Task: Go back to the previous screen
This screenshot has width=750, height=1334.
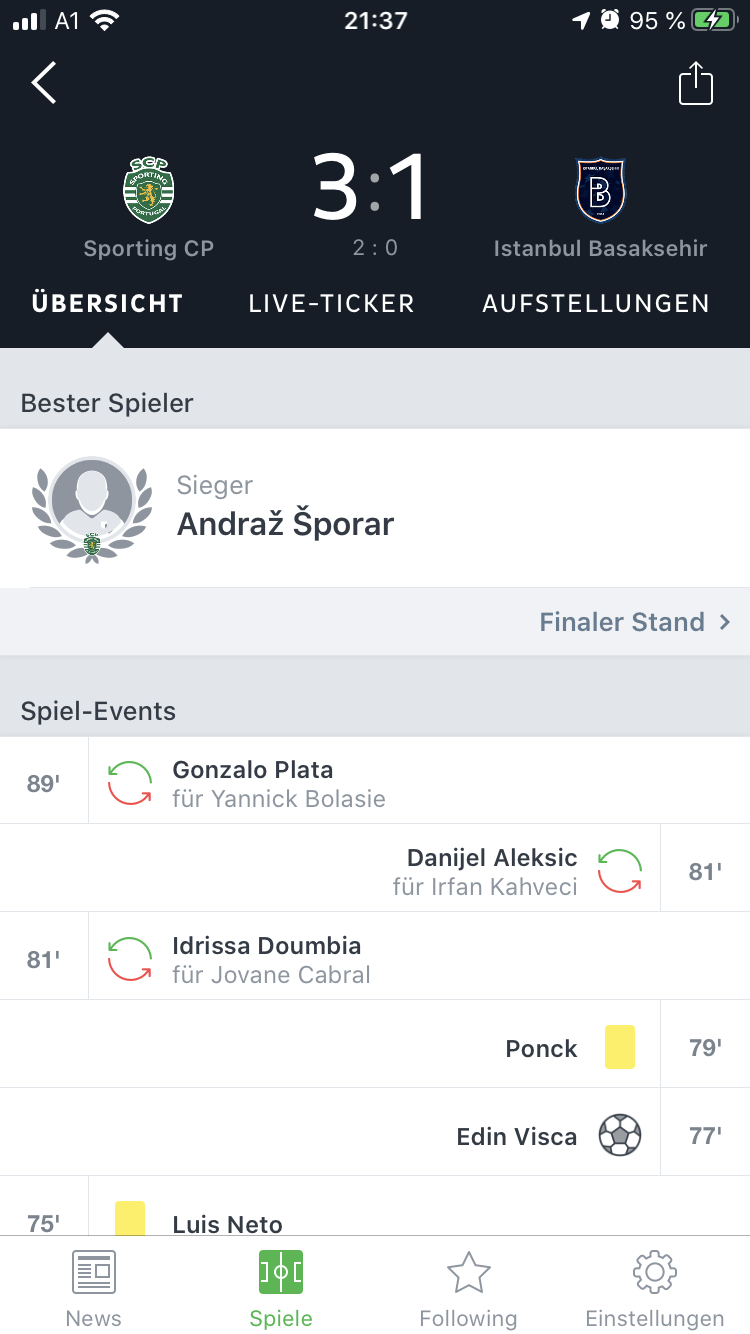Action: click(x=44, y=83)
